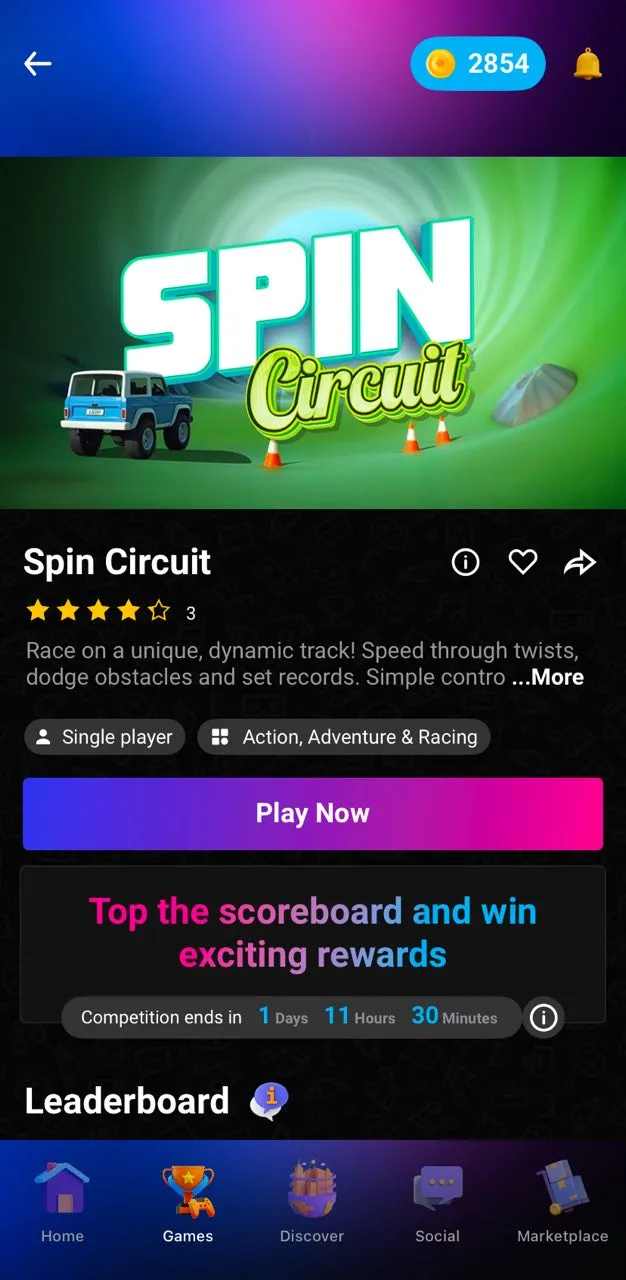Share the Spin Circuit game

pyautogui.click(x=580, y=563)
